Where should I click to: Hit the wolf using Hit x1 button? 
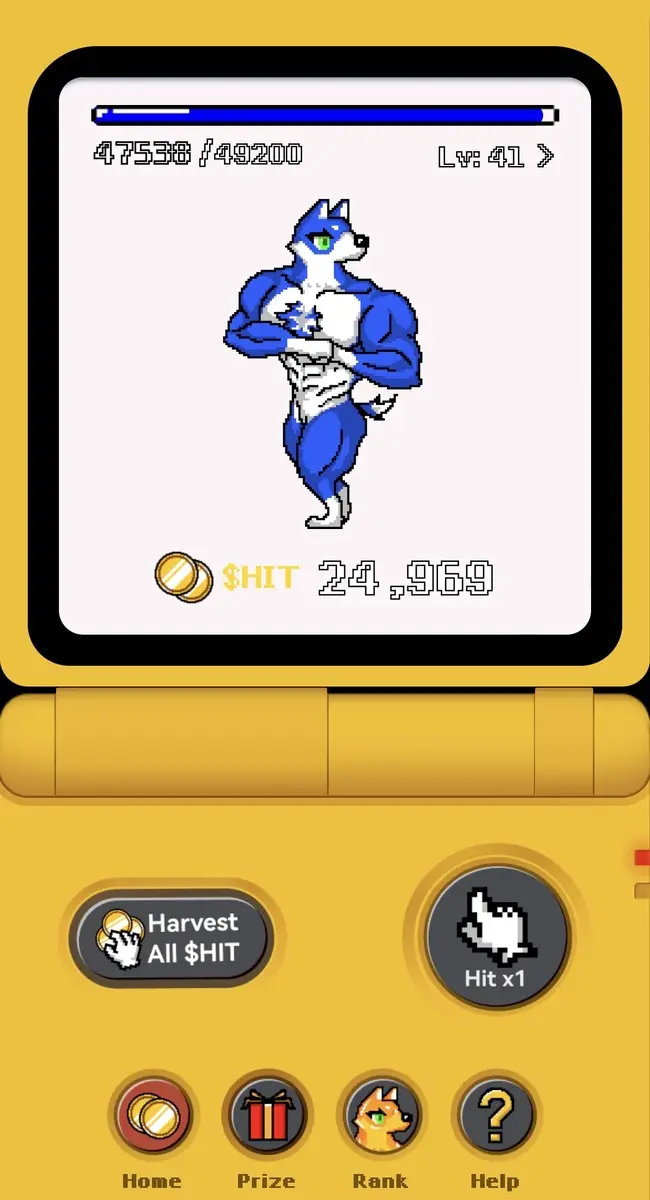coord(496,937)
